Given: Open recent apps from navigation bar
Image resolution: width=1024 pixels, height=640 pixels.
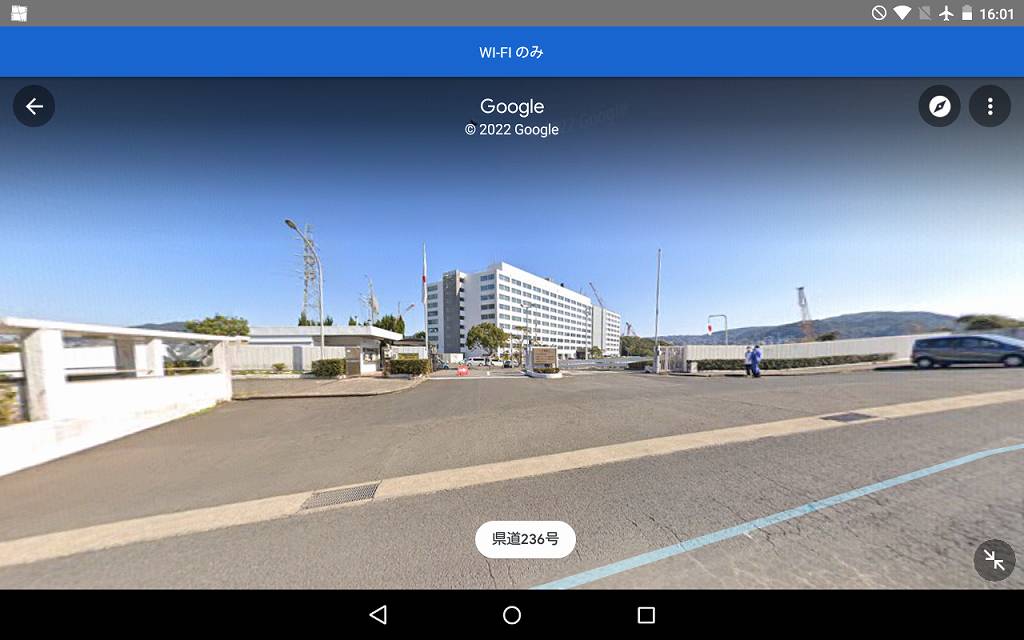Looking at the screenshot, I should tap(646, 615).
